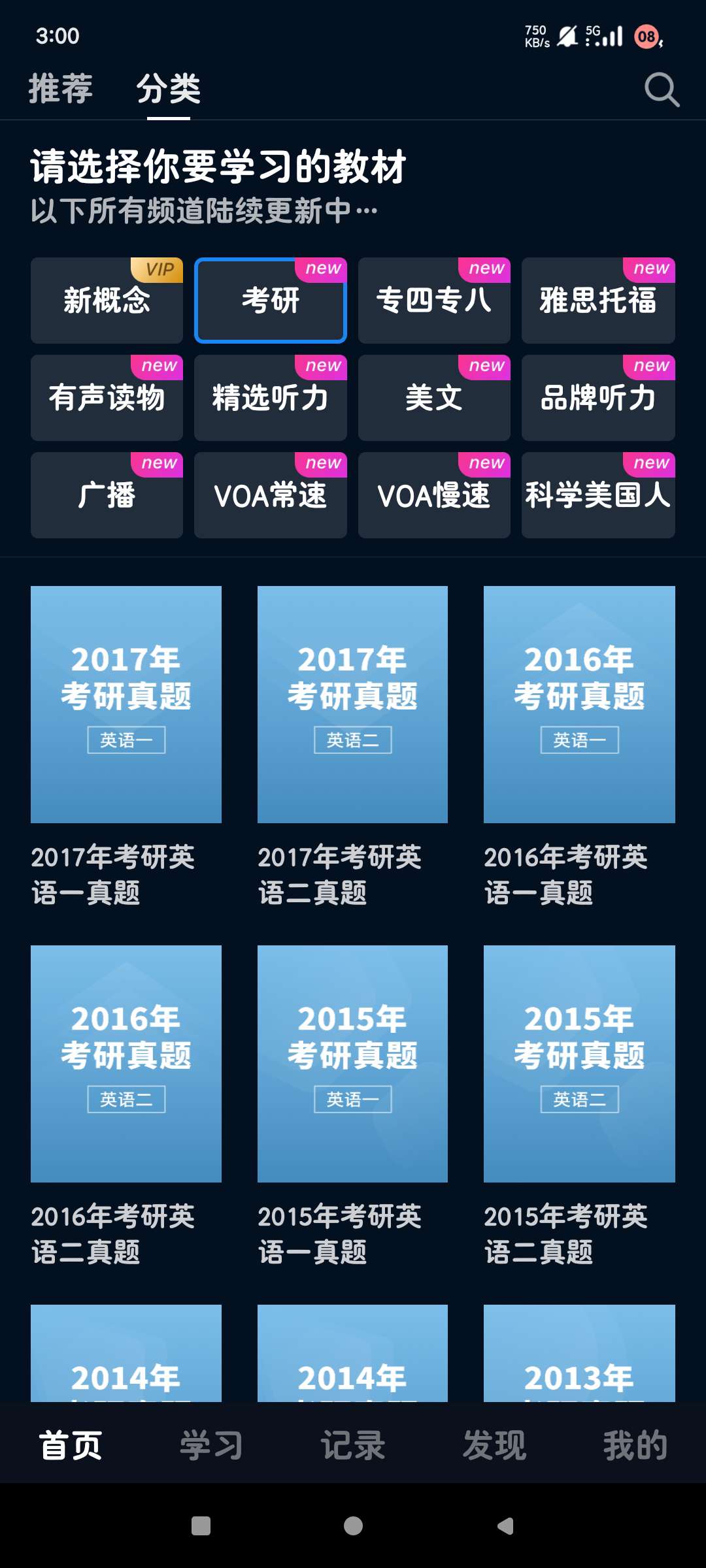Image resolution: width=706 pixels, height=1568 pixels.
Task: Select the 雅思托福 category
Action: click(597, 301)
